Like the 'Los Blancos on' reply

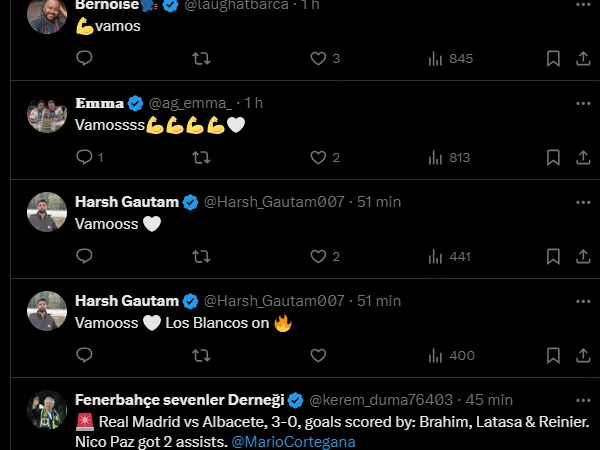(x=318, y=355)
